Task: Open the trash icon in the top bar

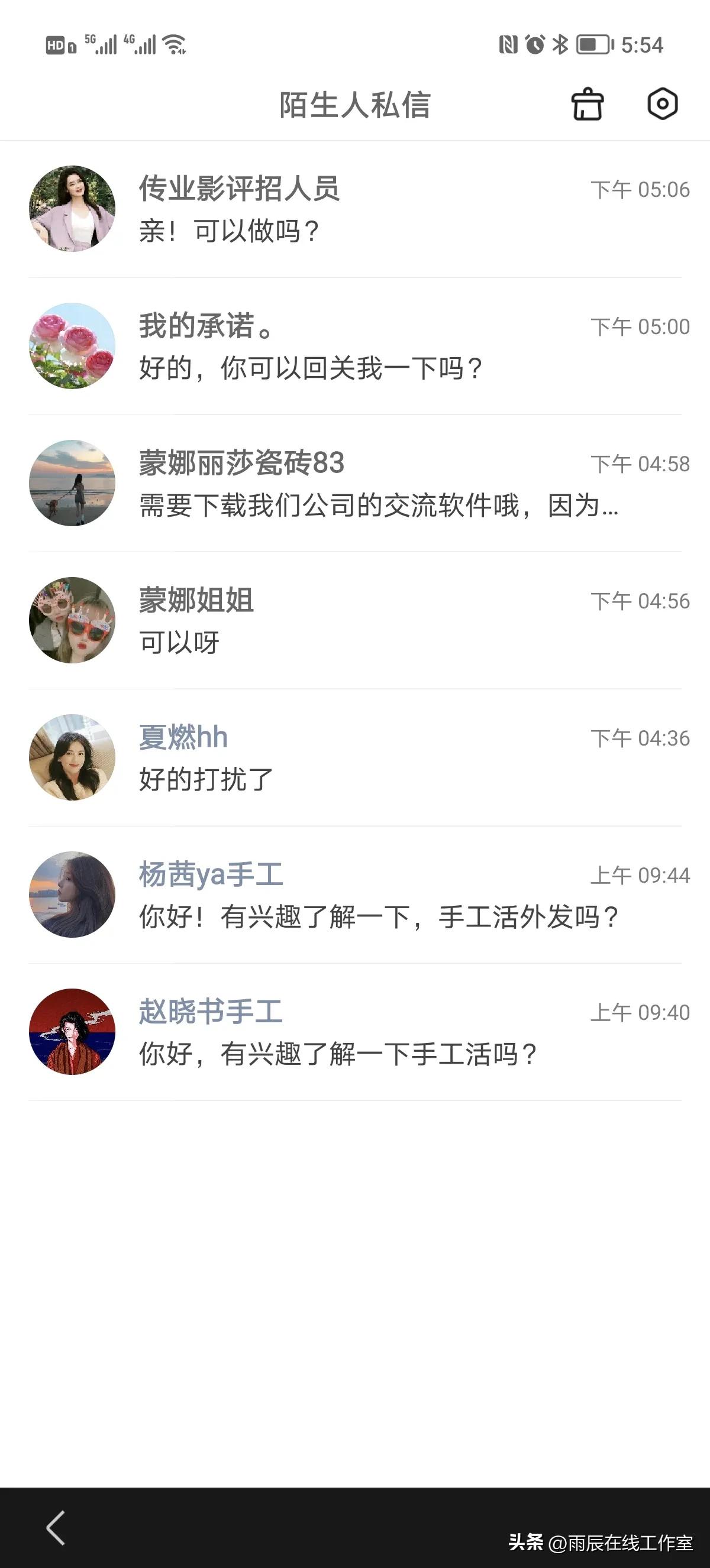Action: 588,105
